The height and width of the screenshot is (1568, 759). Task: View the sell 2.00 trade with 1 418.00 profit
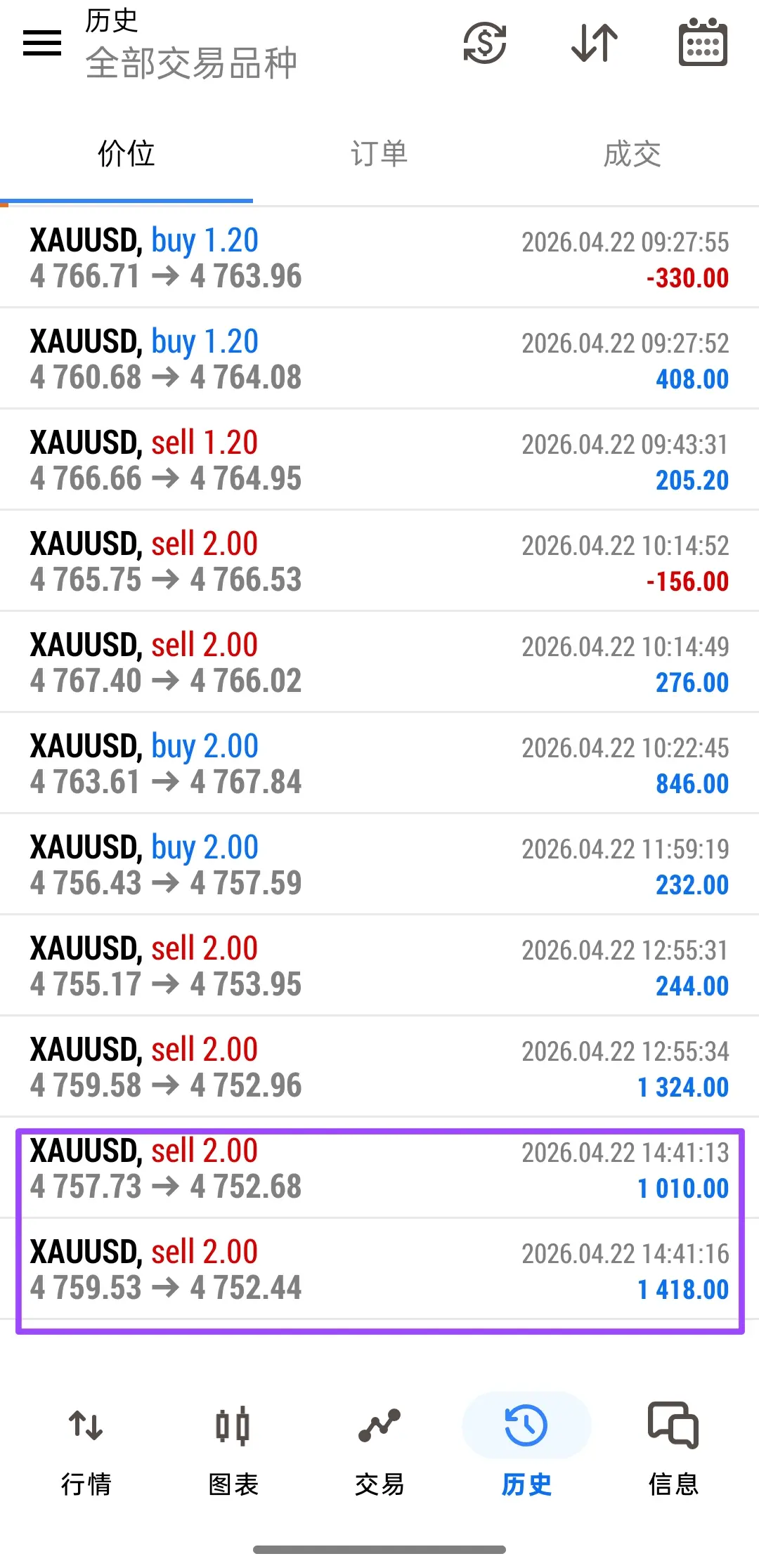379,1269
